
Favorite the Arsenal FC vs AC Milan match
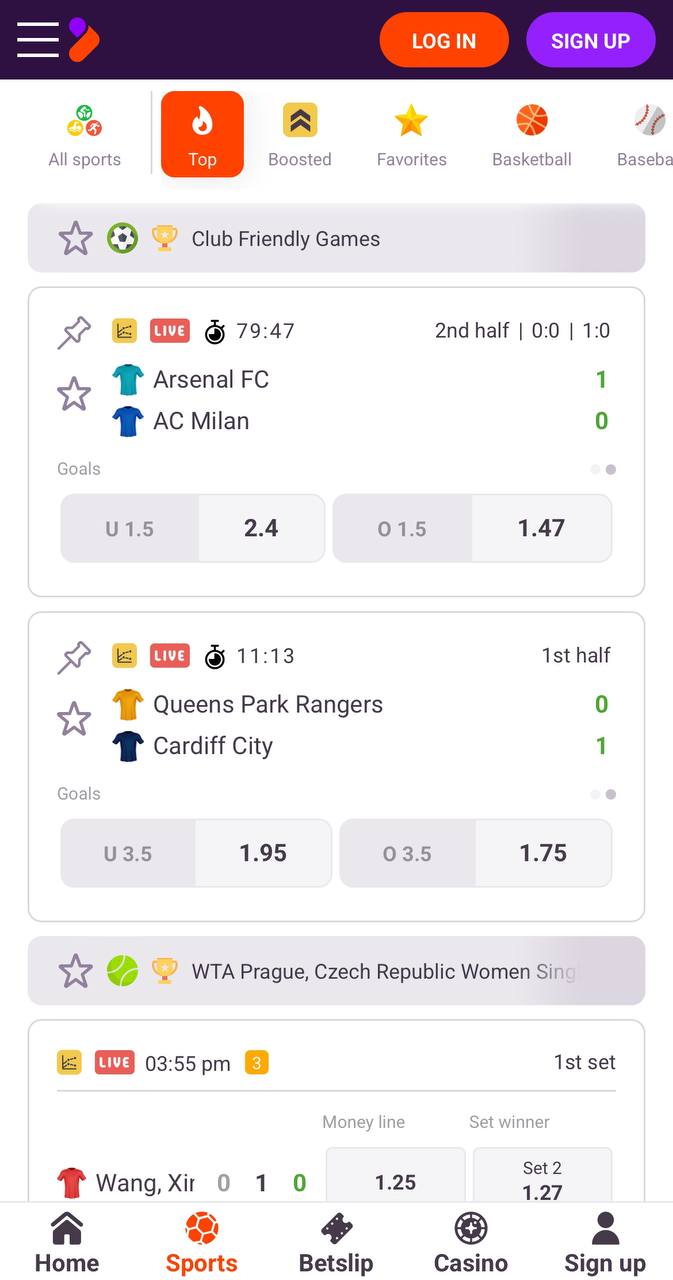[74, 394]
